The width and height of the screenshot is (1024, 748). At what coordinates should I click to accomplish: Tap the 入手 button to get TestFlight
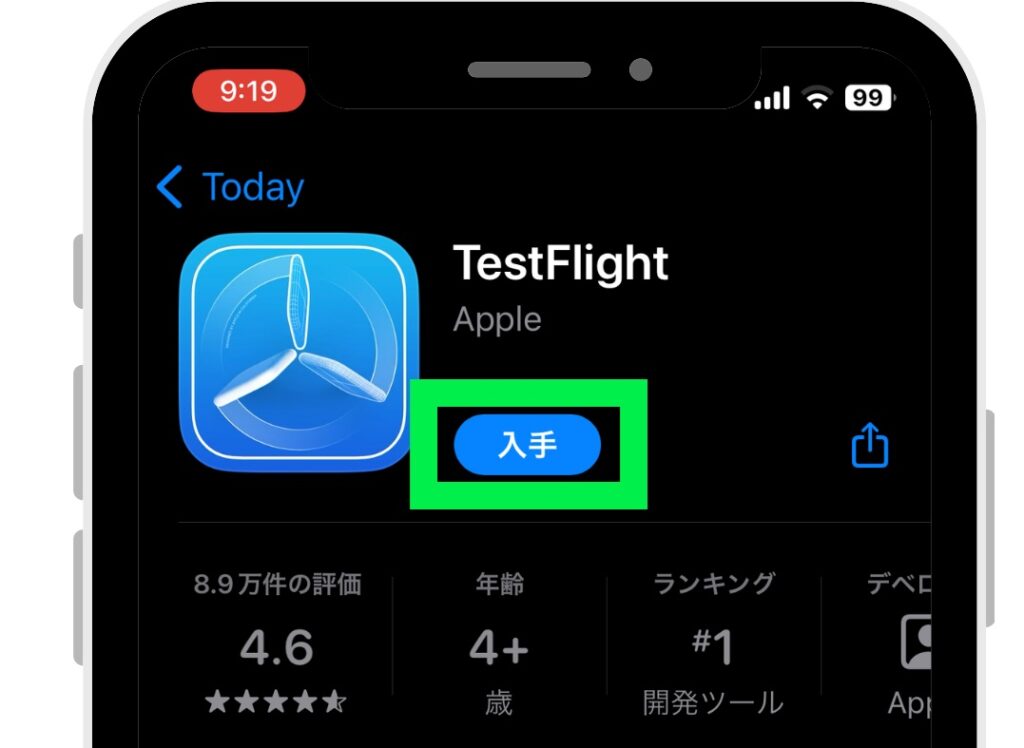coord(527,445)
